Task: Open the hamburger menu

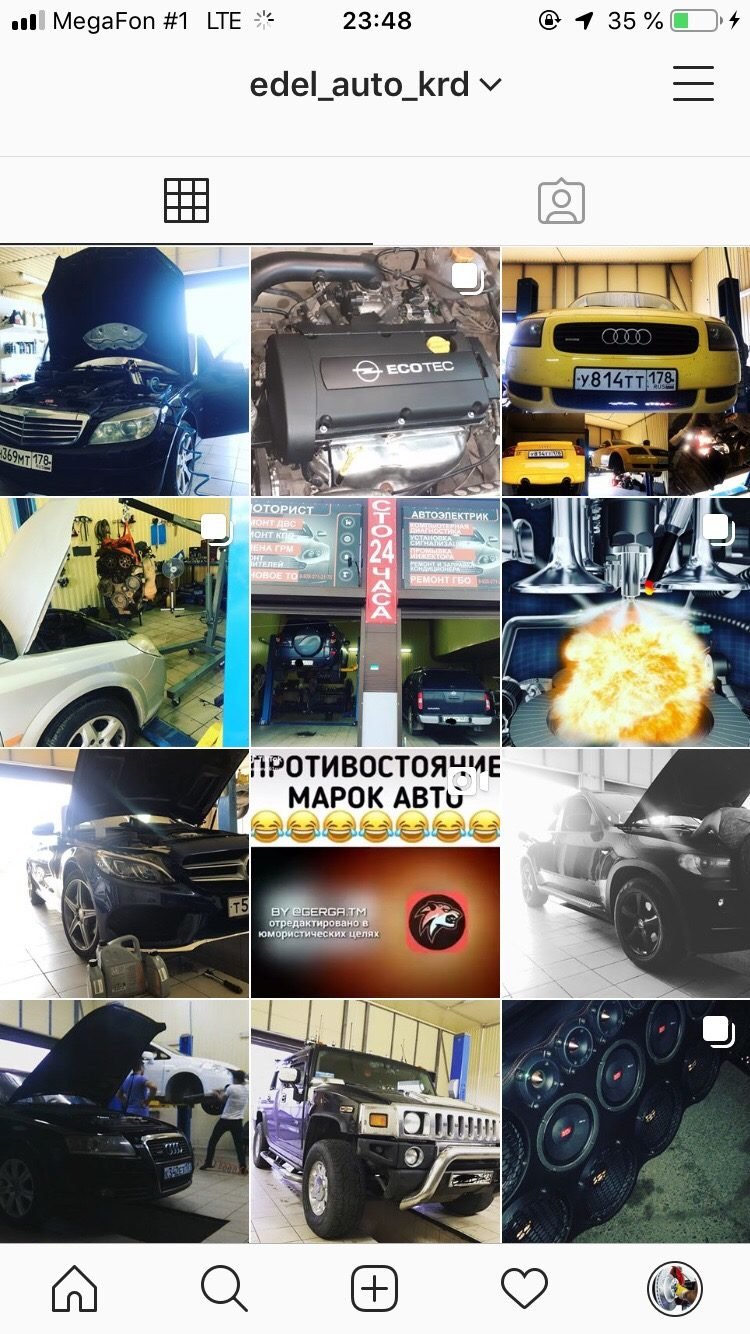Action: 693,84
